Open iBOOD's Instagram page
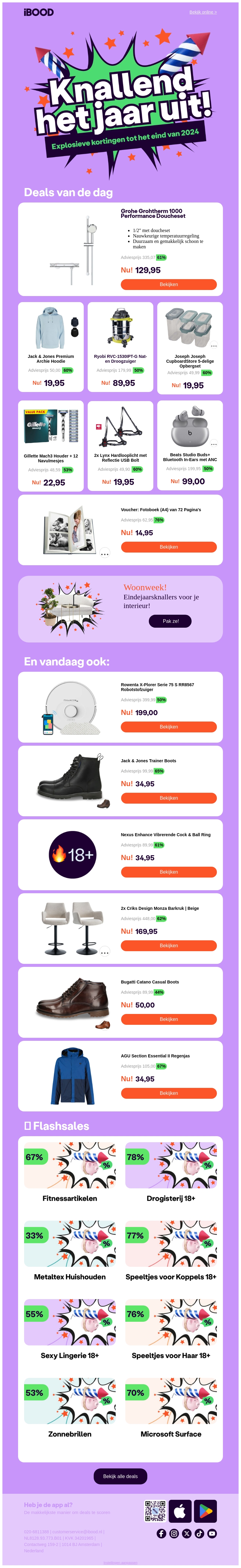 [x=174, y=1533]
